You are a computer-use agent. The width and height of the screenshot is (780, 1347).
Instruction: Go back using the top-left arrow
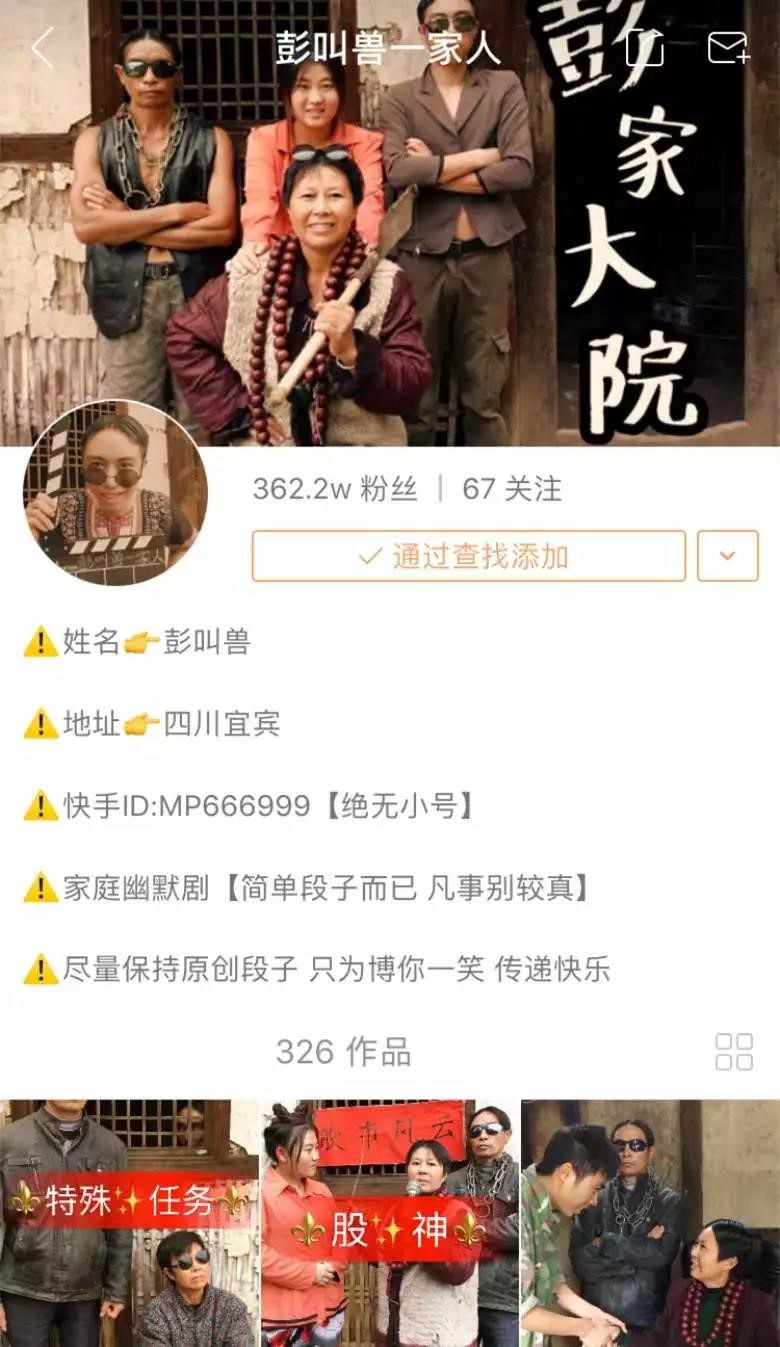pos(42,48)
